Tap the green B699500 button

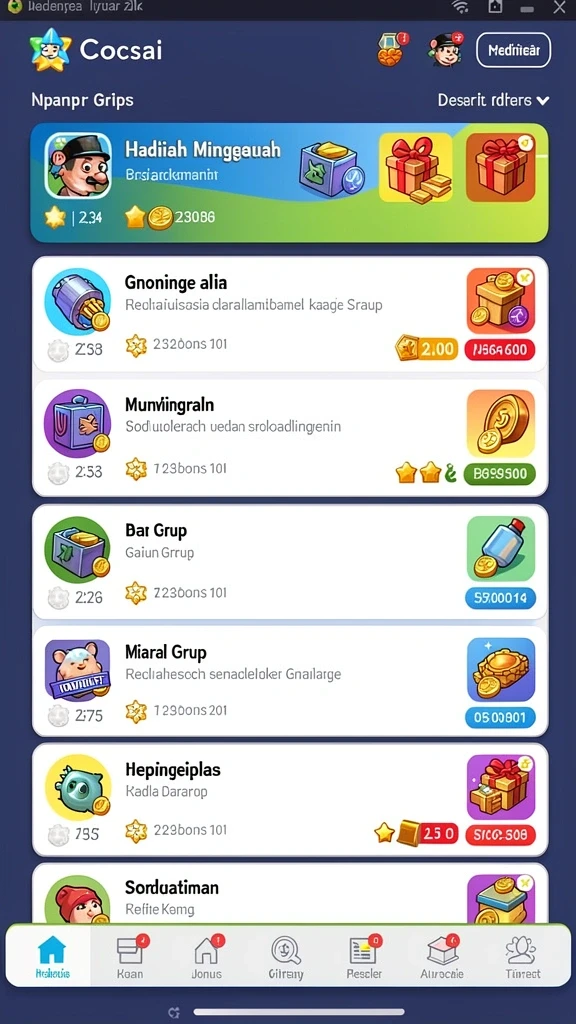pos(500,473)
